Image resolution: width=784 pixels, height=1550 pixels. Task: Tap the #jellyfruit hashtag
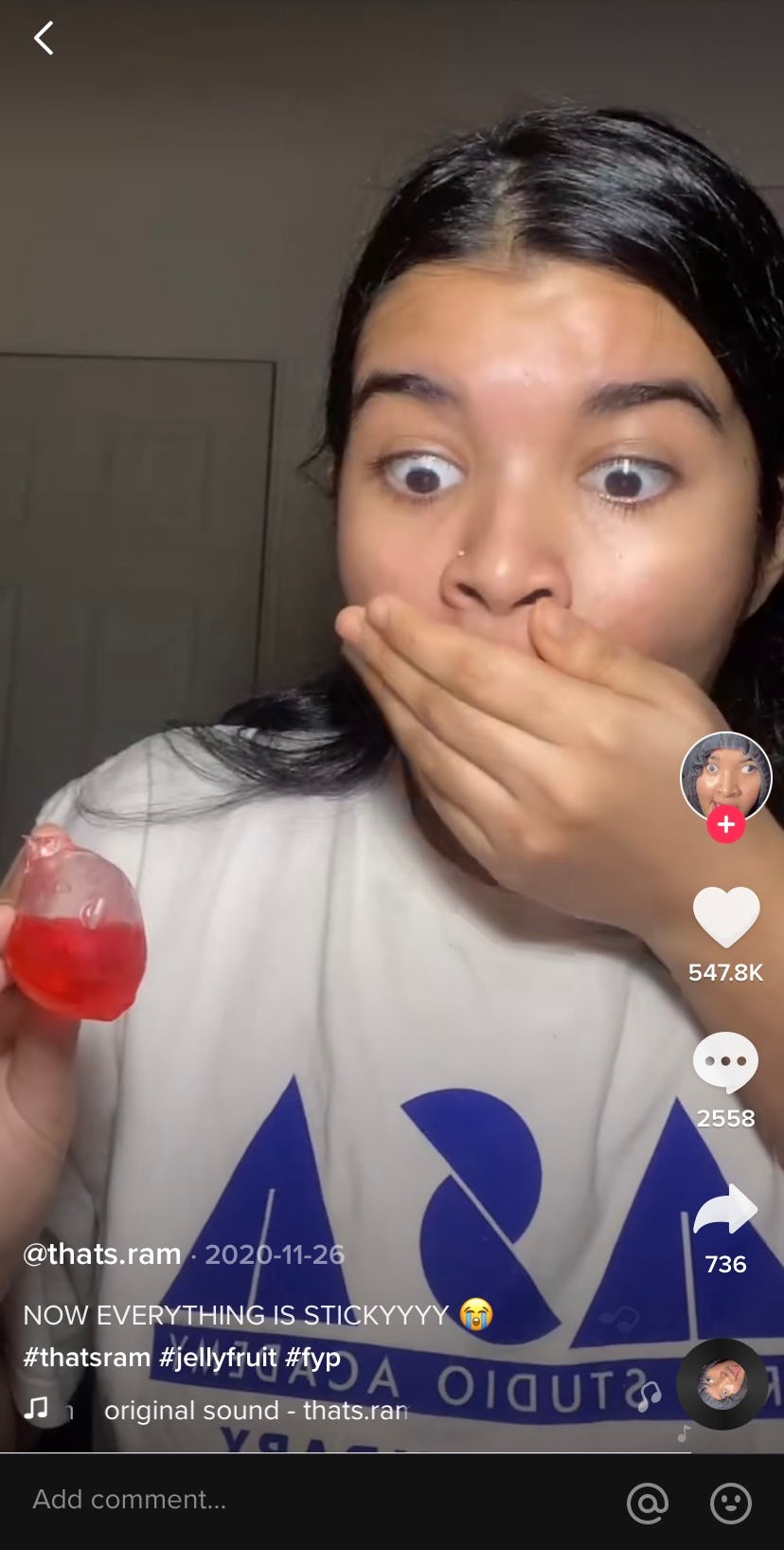coord(218,1357)
